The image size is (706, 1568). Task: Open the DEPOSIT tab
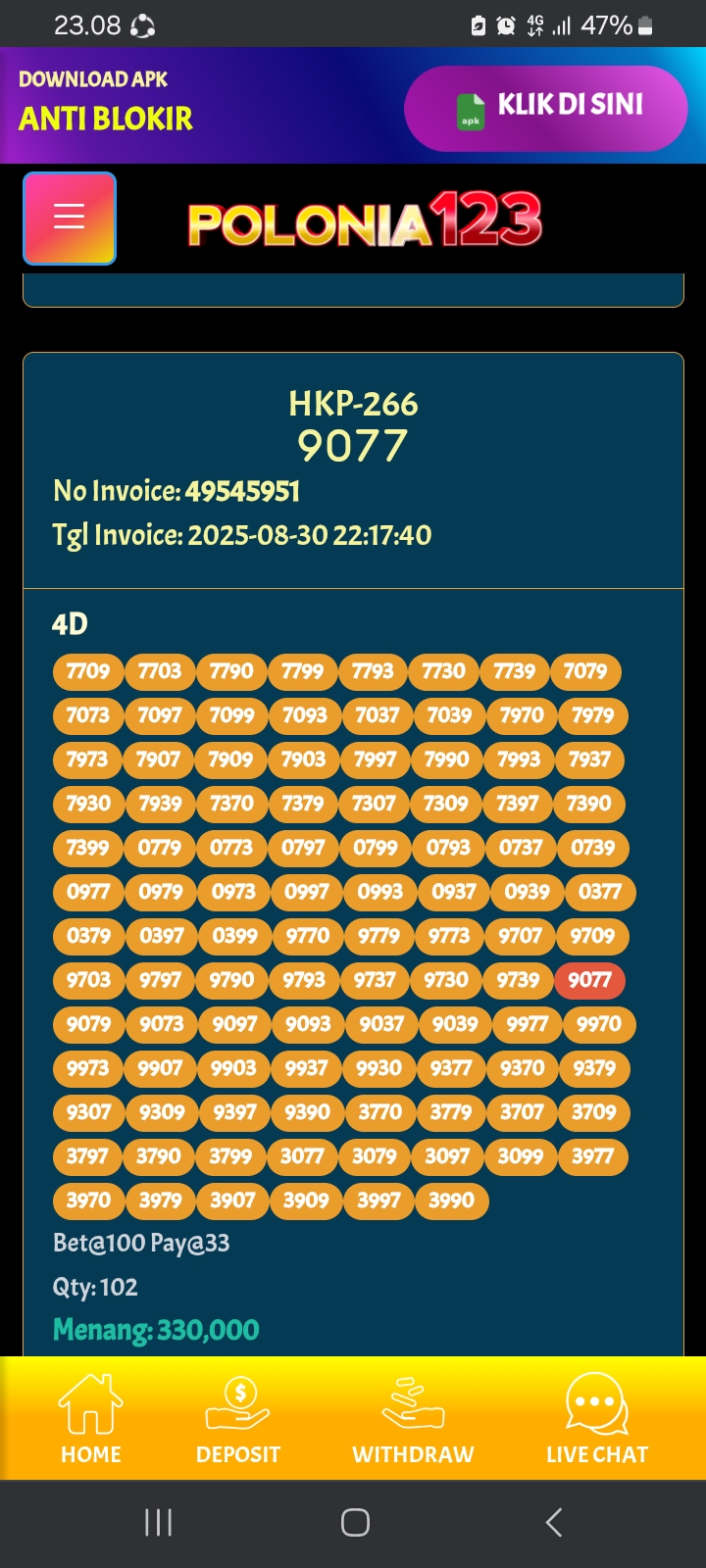[x=238, y=1419]
